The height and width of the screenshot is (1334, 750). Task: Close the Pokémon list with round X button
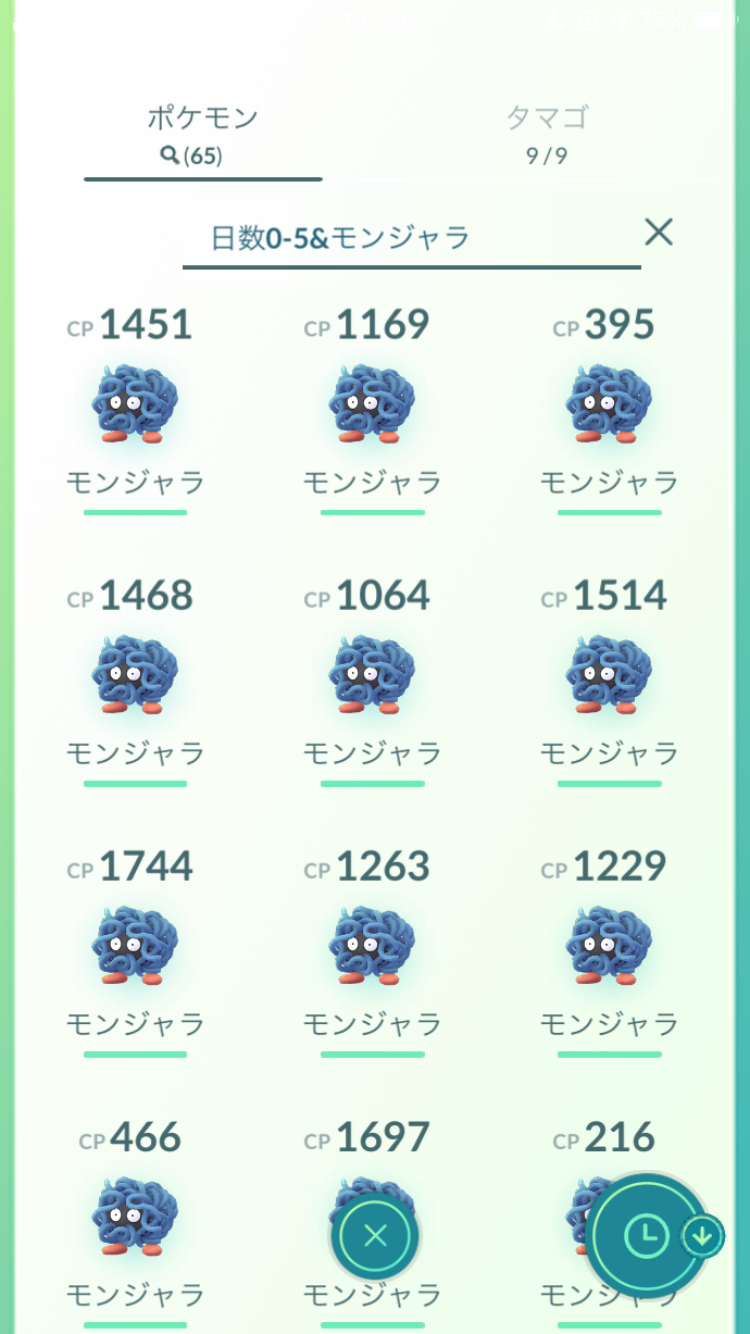tap(375, 1237)
